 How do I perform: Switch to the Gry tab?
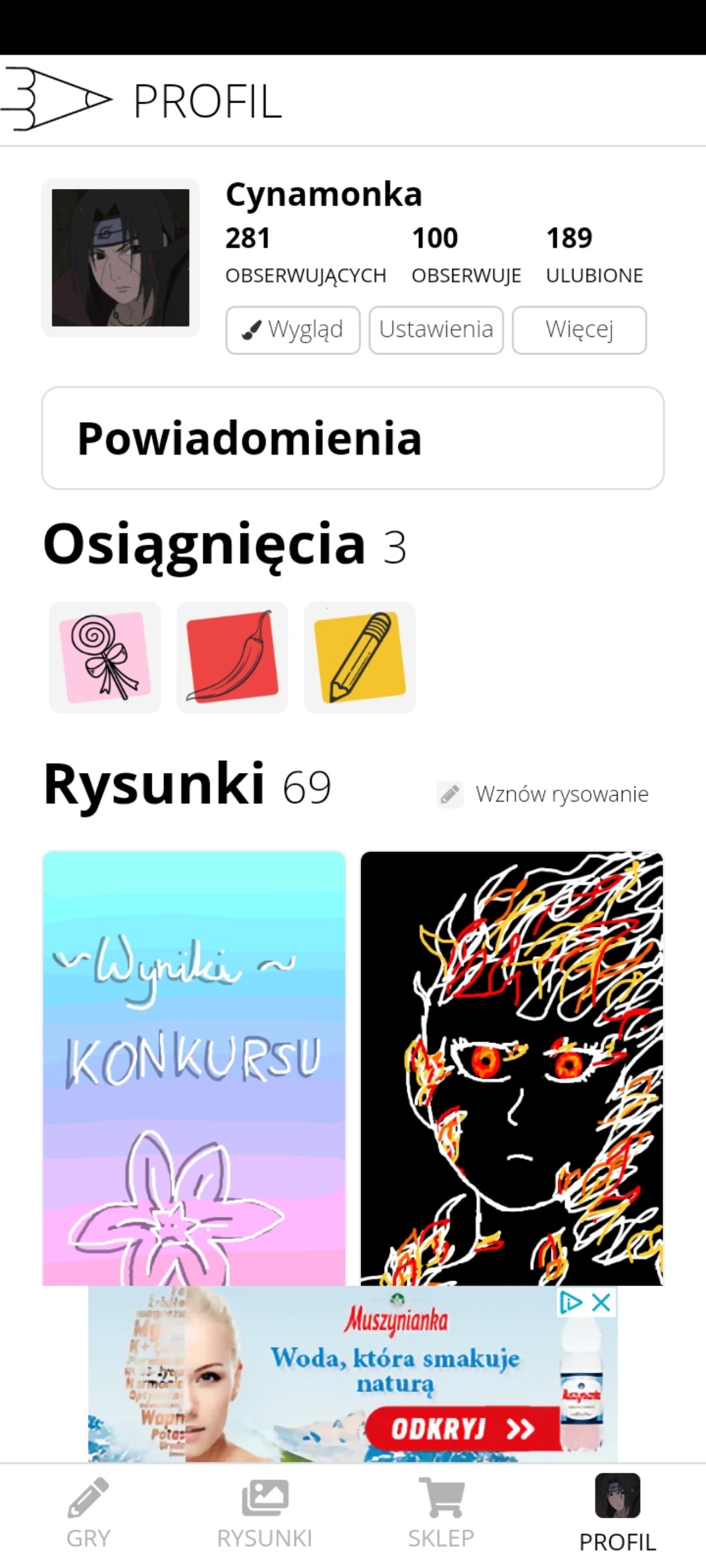click(88, 1515)
